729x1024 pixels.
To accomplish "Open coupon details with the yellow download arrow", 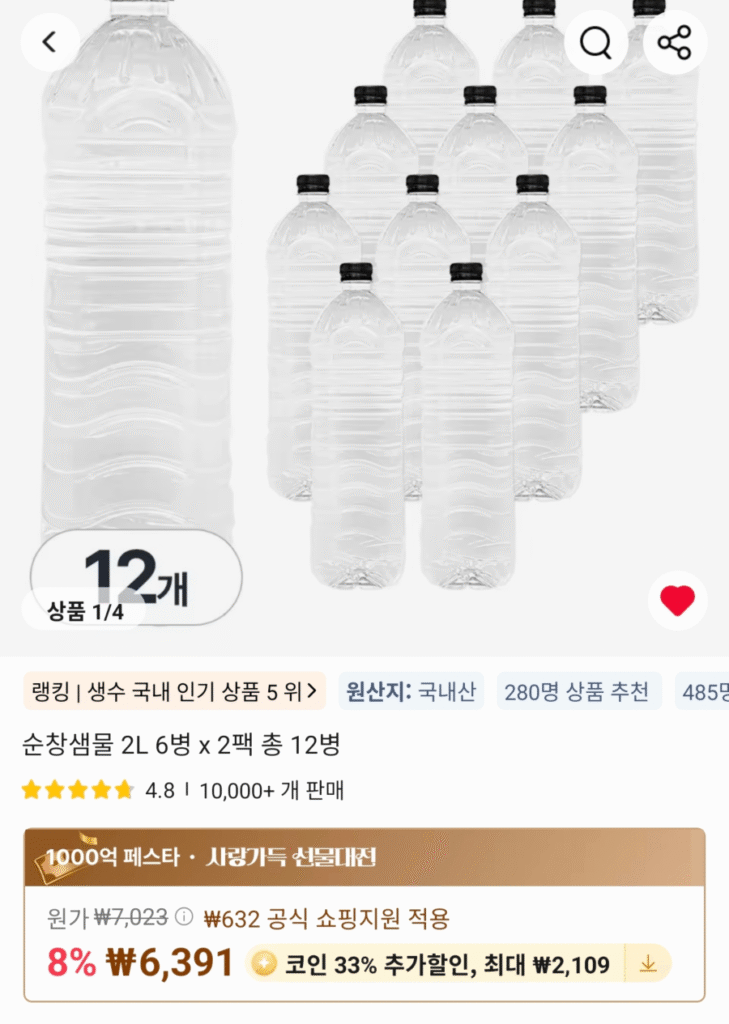I will pos(647,963).
